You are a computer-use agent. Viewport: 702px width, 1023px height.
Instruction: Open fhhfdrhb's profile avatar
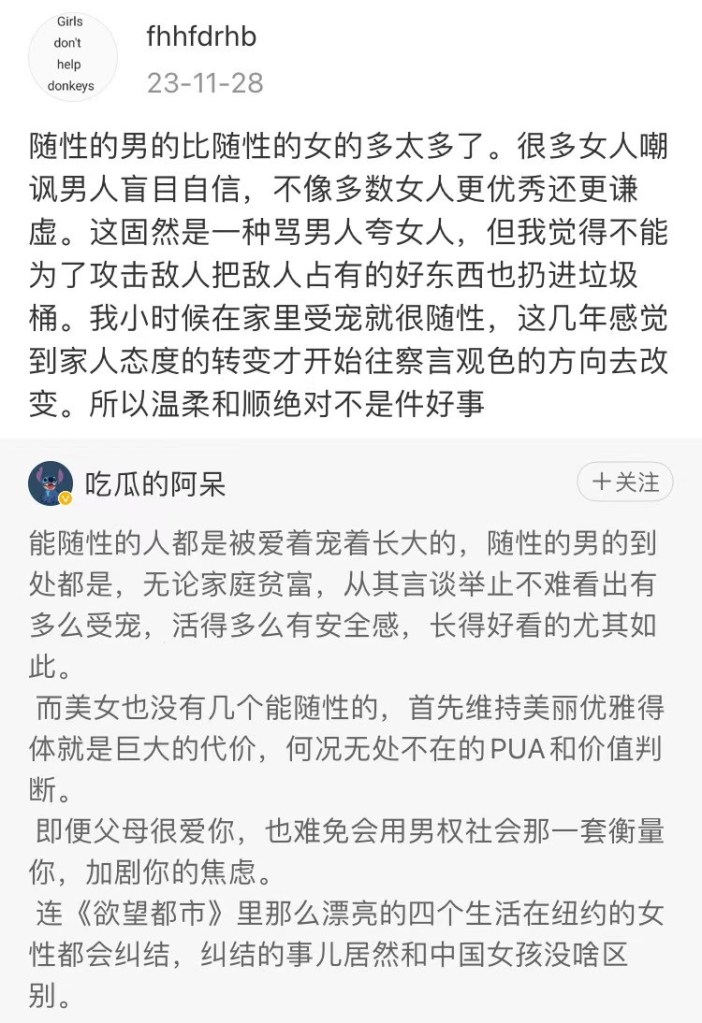click(x=71, y=58)
